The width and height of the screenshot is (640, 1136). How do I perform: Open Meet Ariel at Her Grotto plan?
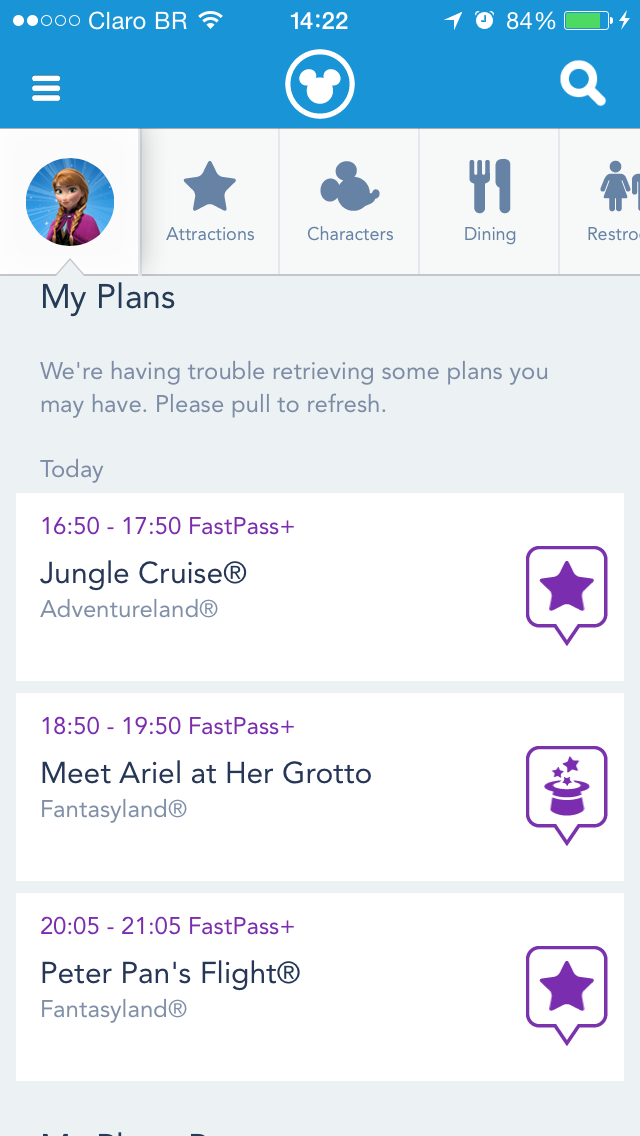tap(320, 787)
